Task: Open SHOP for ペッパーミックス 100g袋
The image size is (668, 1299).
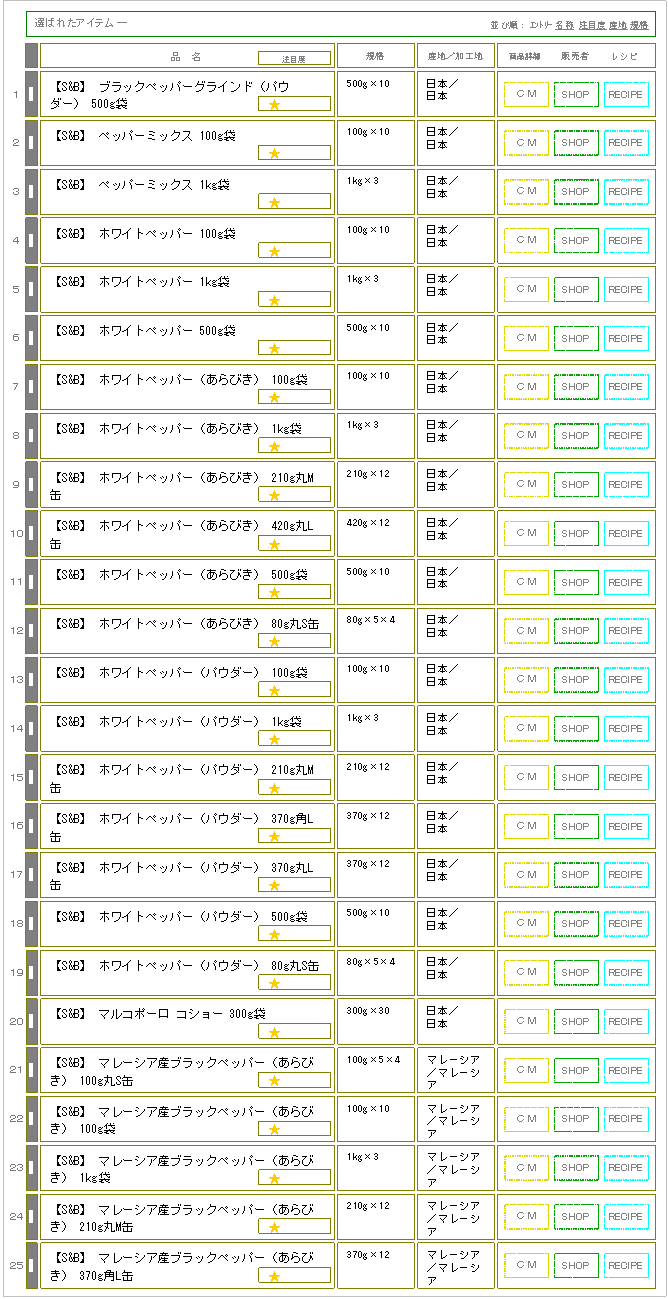Action: point(576,143)
